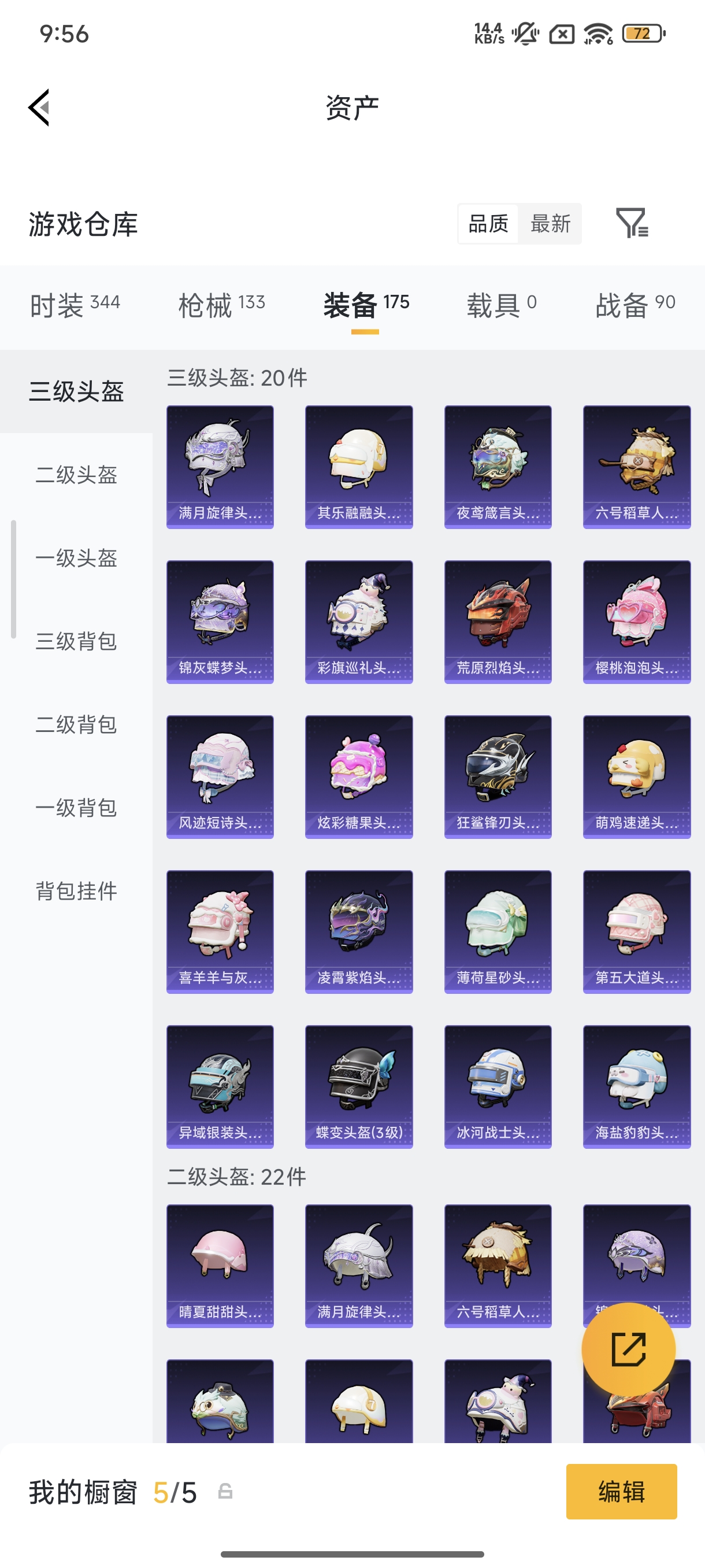This screenshot has width=705, height=1568.
Task: Switch to the 枪械 tab
Action: [x=221, y=304]
